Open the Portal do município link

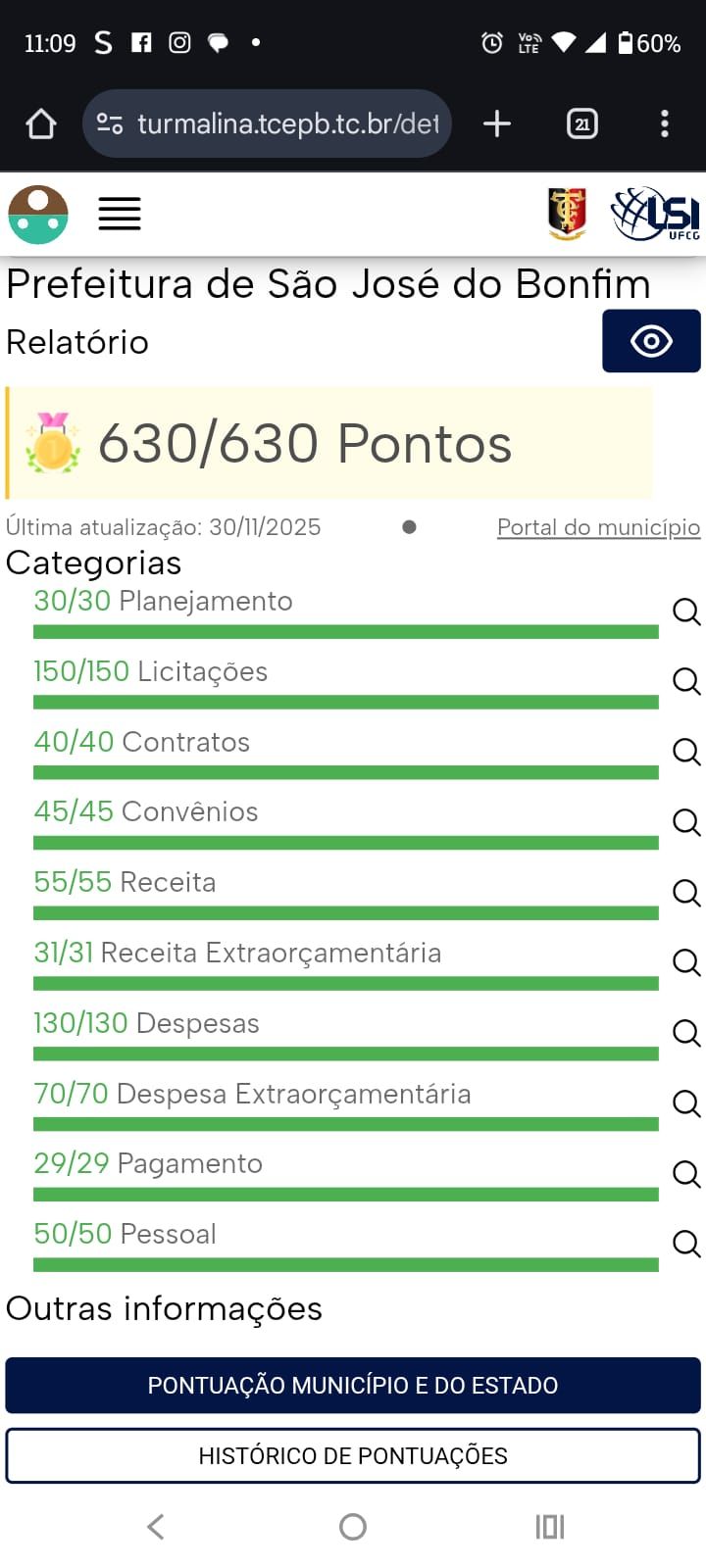[598, 527]
